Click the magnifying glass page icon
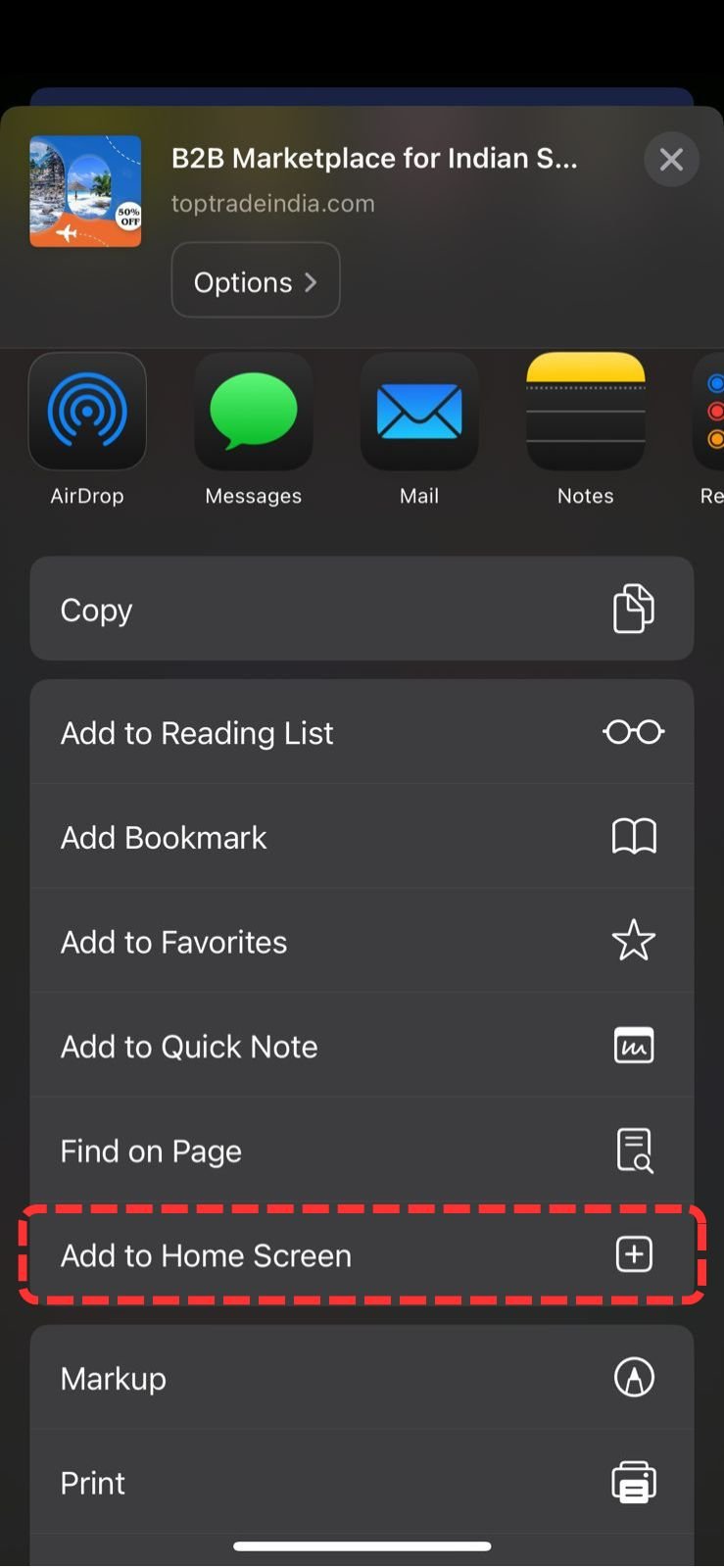Viewport: 724px width, 1568px height. (634, 1150)
